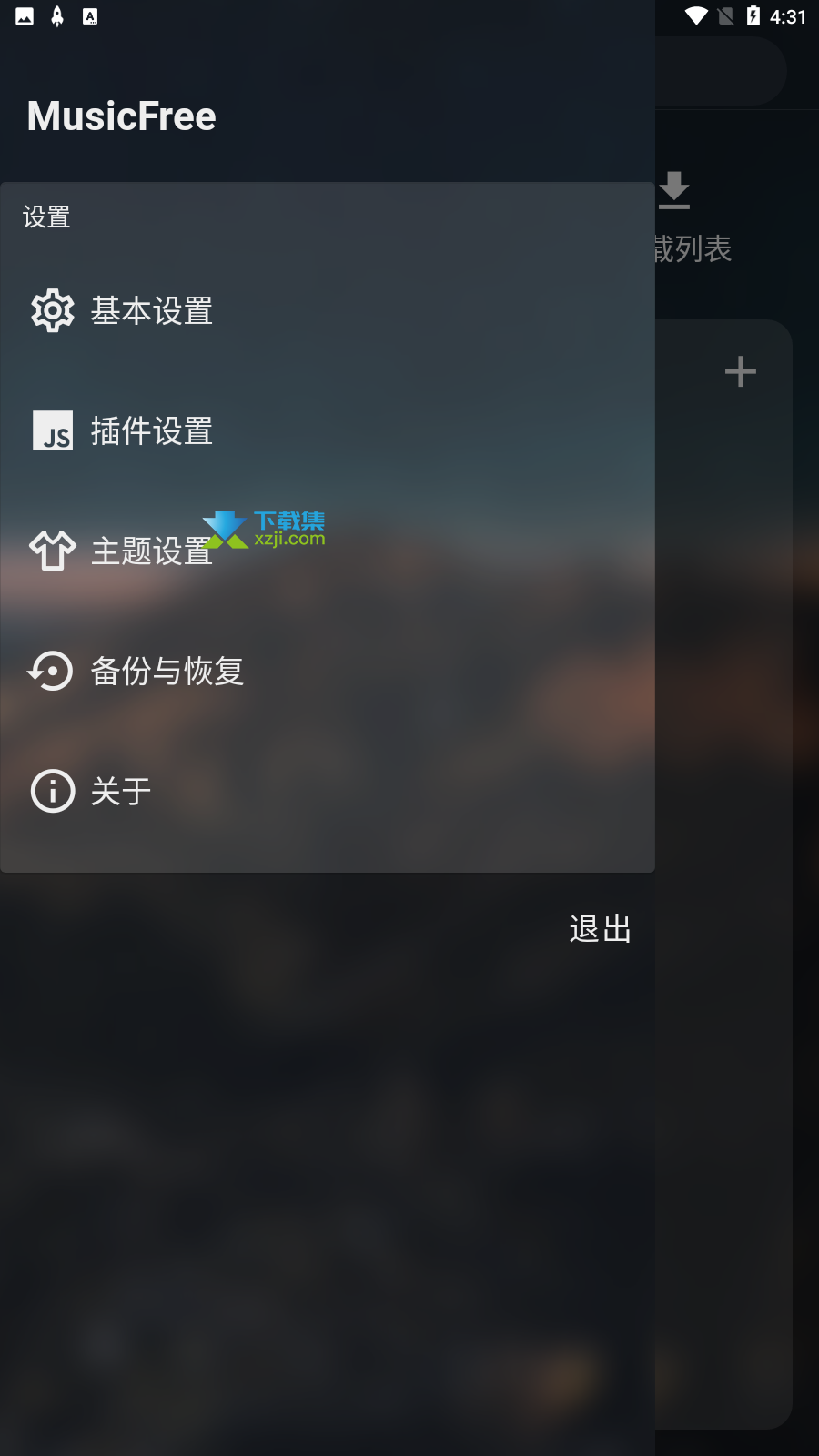Viewport: 819px width, 1456px height.
Task: Open the download list icon
Action: [674, 191]
